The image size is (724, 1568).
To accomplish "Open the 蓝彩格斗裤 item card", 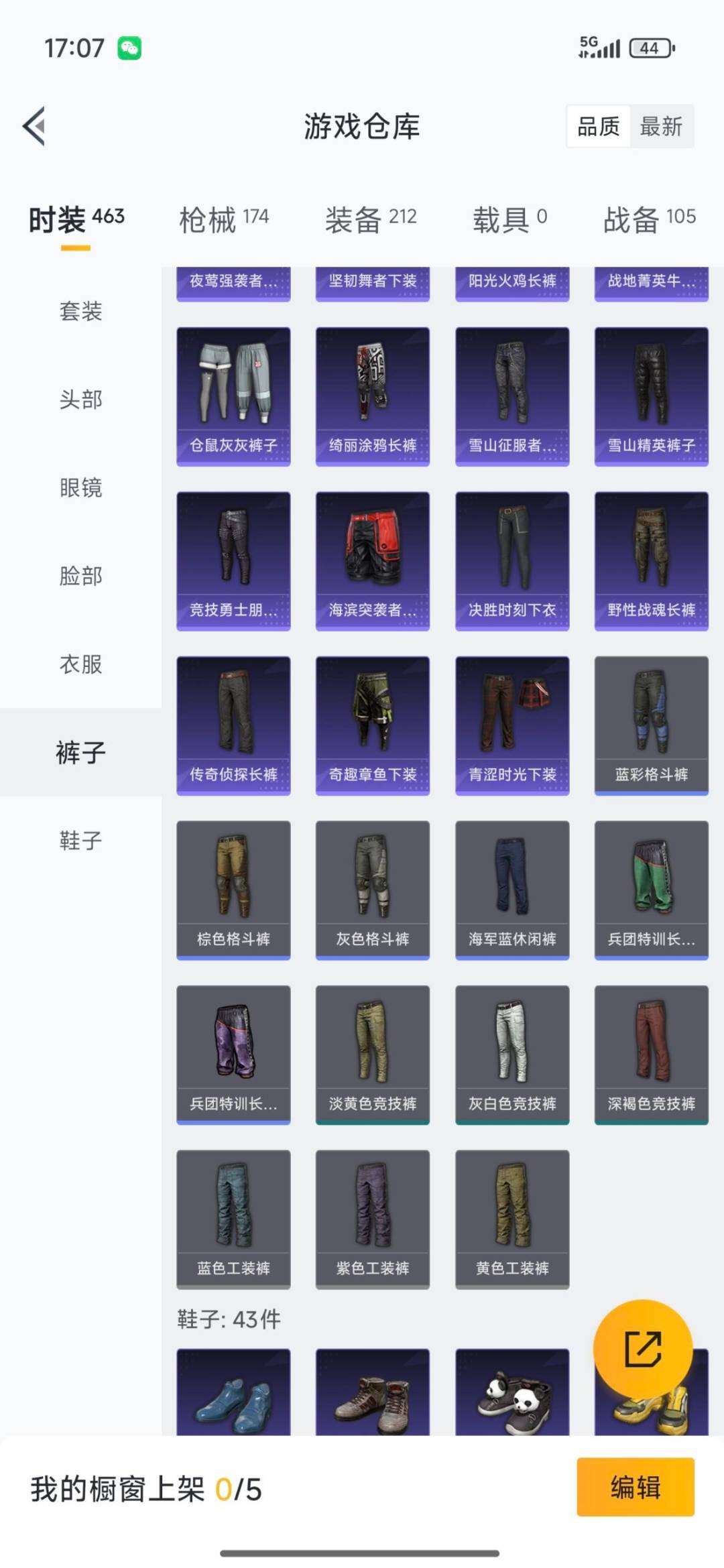I will pyautogui.click(x=651, y=724).
